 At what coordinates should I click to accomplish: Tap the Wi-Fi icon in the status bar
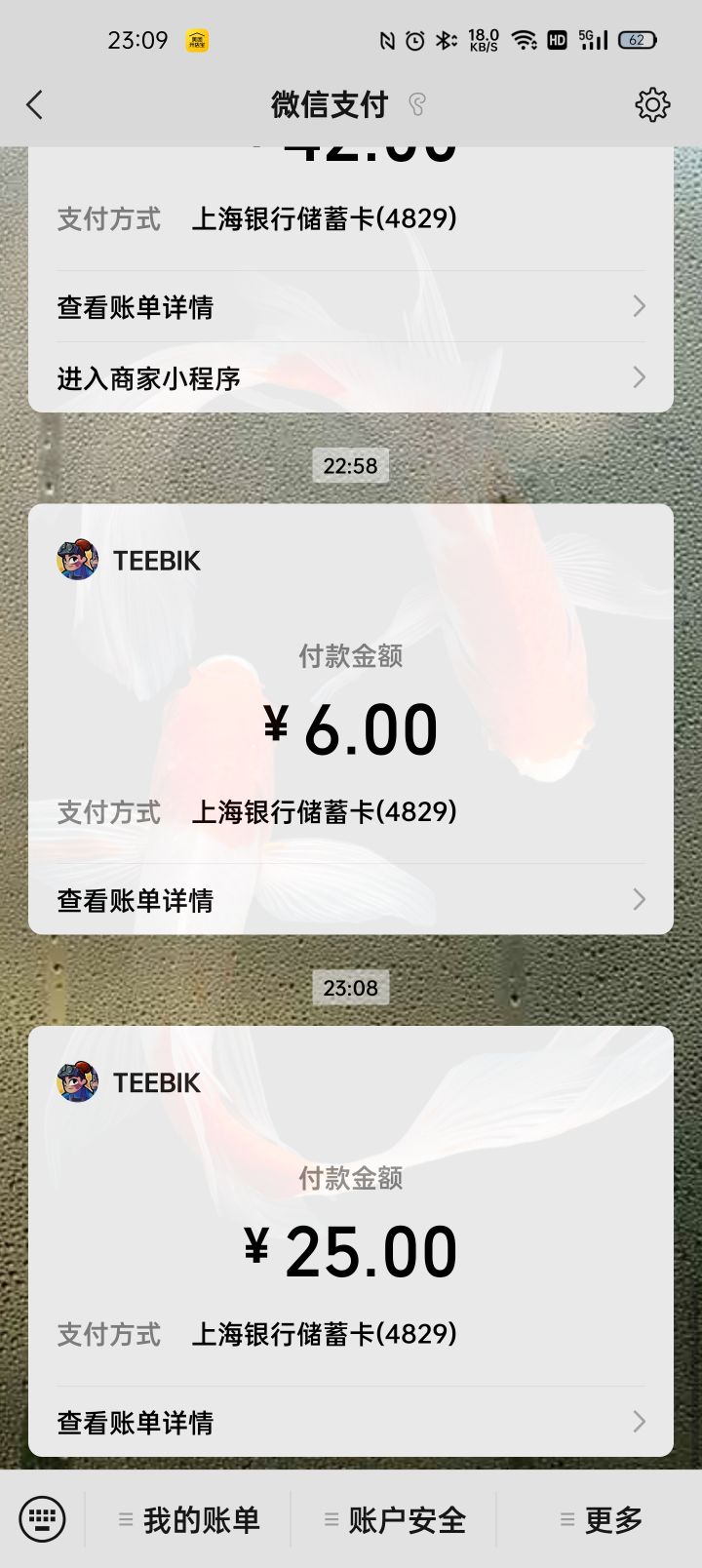526,40
